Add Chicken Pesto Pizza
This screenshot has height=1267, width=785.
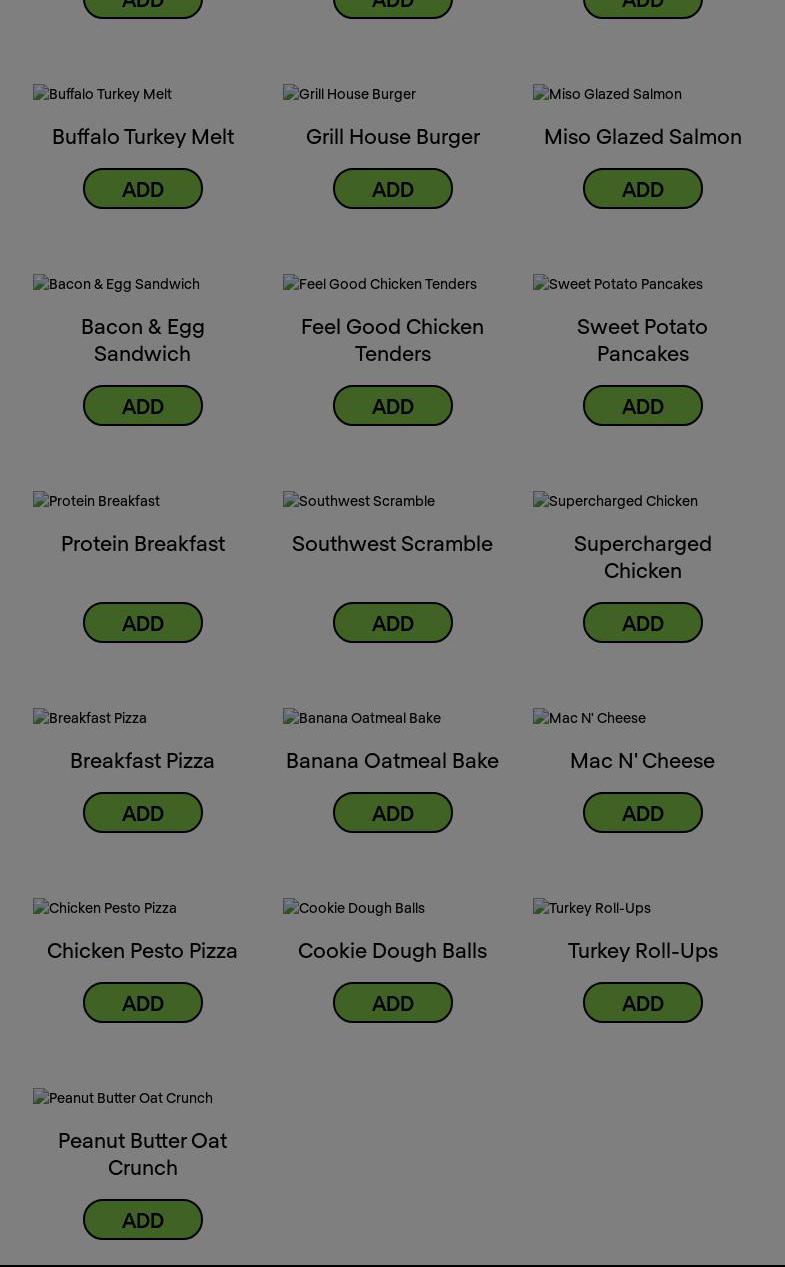(143, 1003)
